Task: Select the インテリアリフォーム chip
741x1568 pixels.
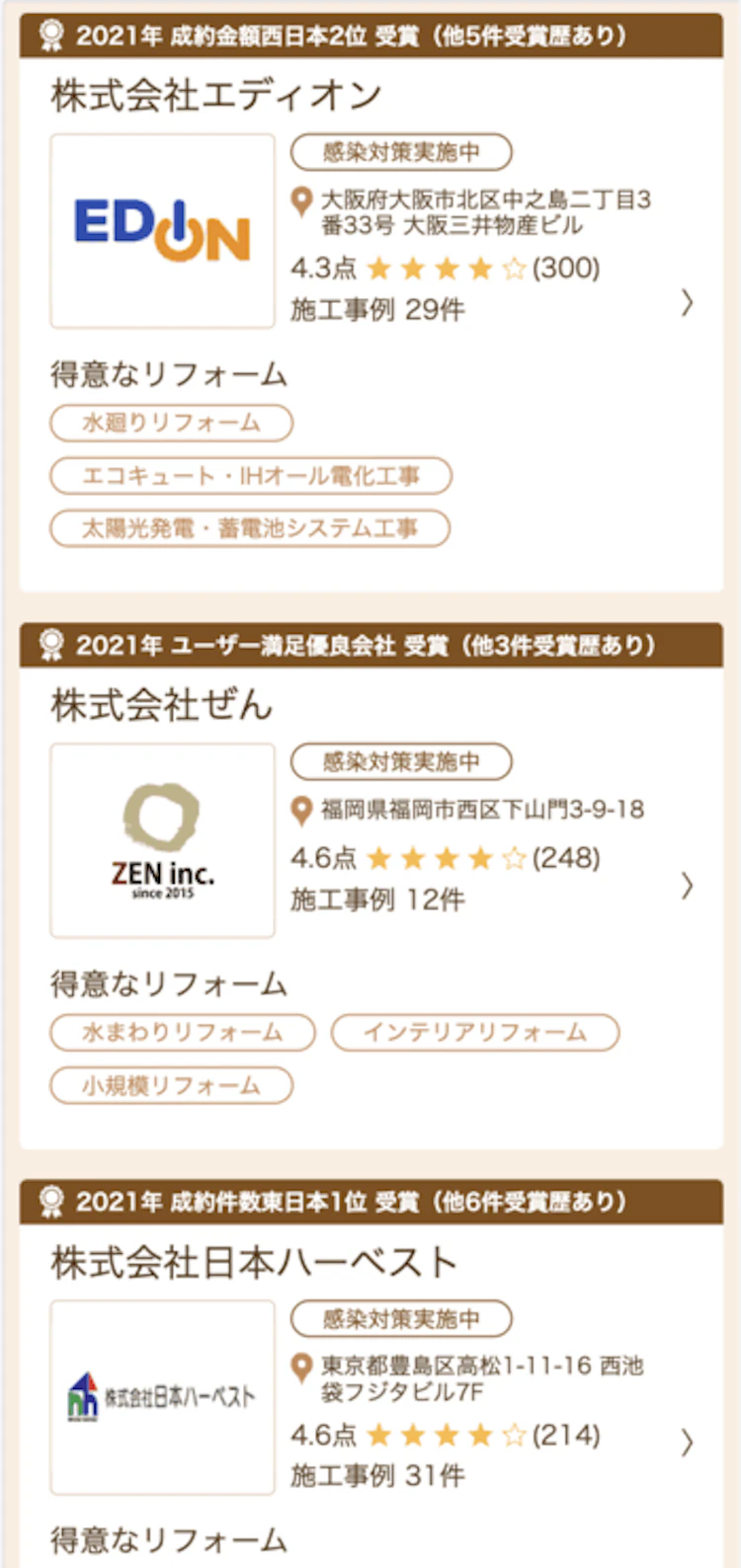Action: click(x=474, y=1033)
